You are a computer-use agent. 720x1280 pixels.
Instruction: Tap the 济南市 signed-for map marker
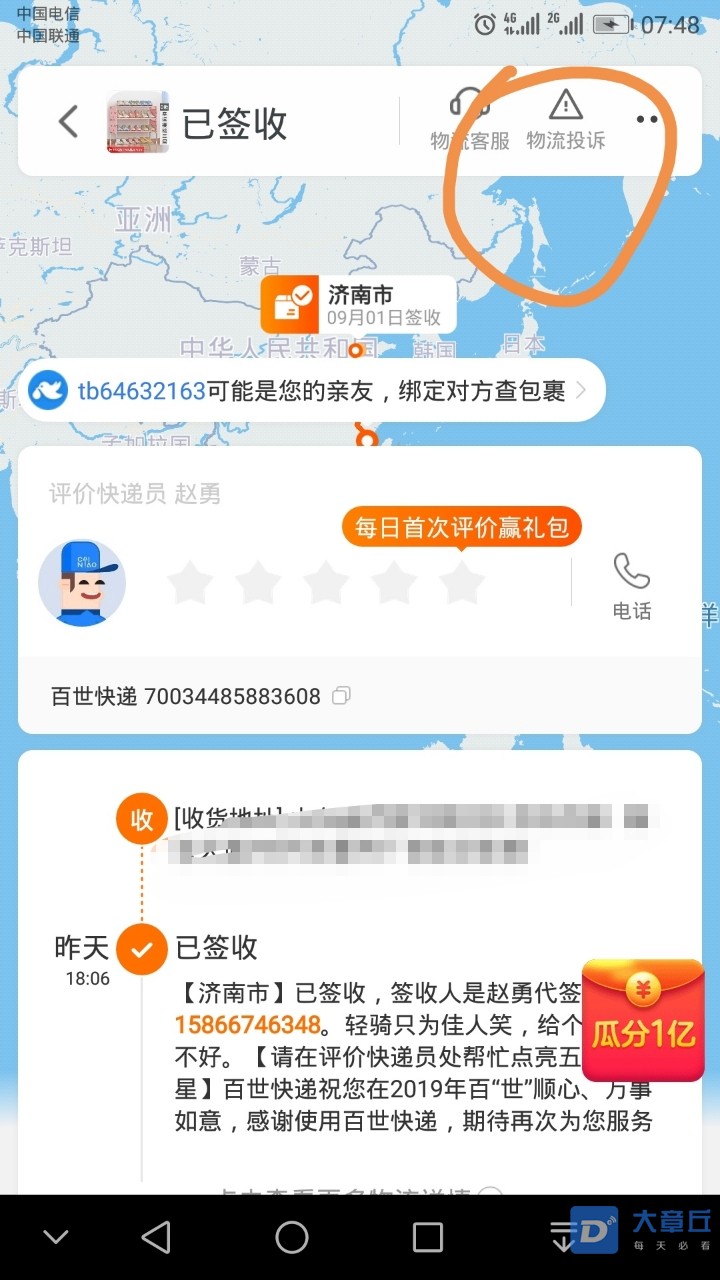point(358,305)
